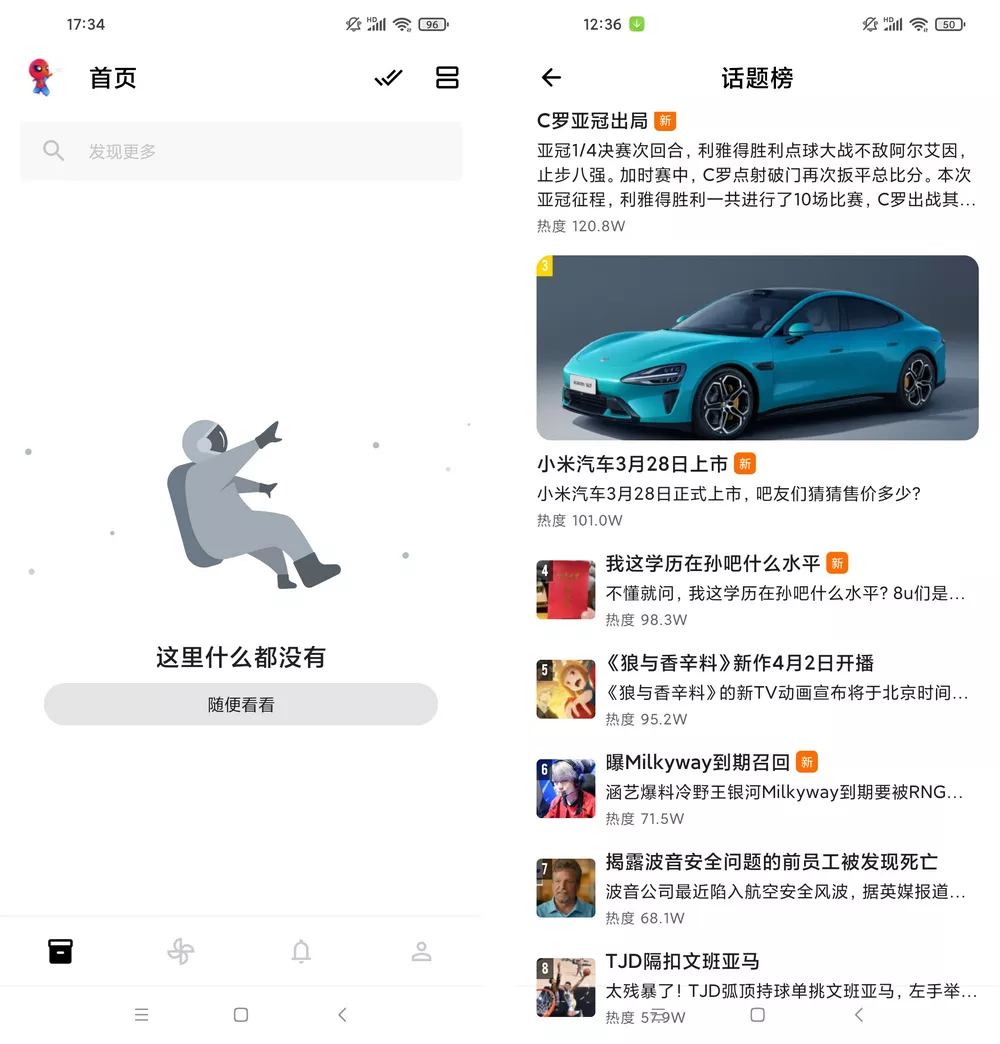Switch to the profile person tab
The height and width of the screenshot is (1044, 1000).
point(421,951)
